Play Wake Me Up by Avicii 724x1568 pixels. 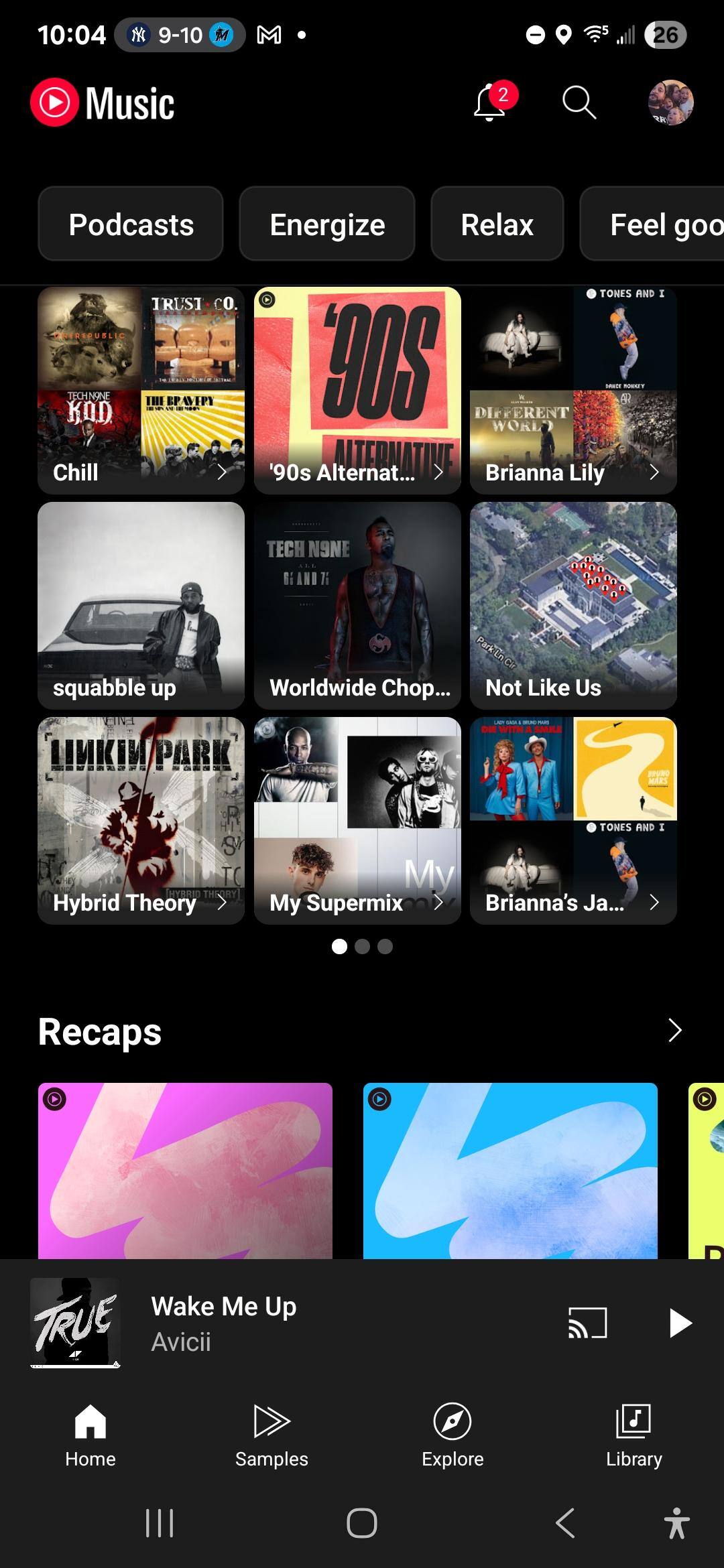tap(680, 1323)
